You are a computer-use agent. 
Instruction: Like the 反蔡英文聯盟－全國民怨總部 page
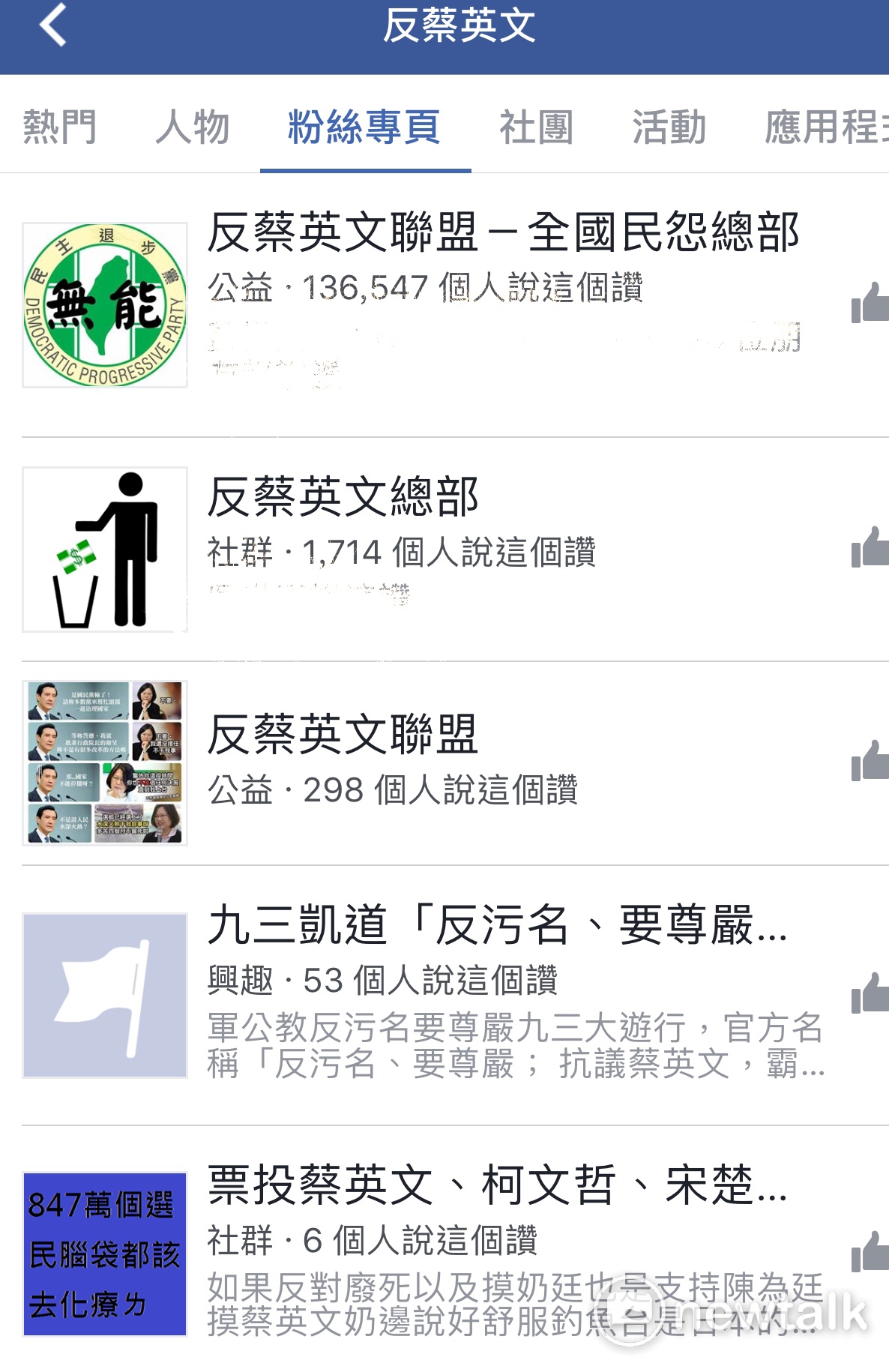(870, 304)
